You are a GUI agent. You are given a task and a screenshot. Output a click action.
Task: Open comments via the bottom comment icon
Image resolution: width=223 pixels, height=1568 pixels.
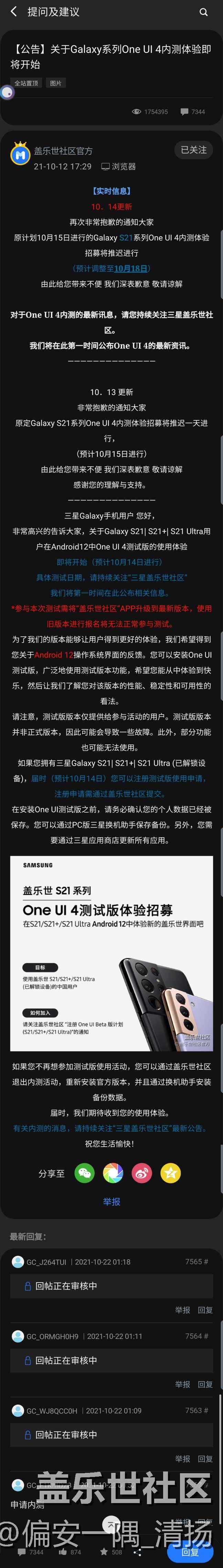click(22, 1552)
